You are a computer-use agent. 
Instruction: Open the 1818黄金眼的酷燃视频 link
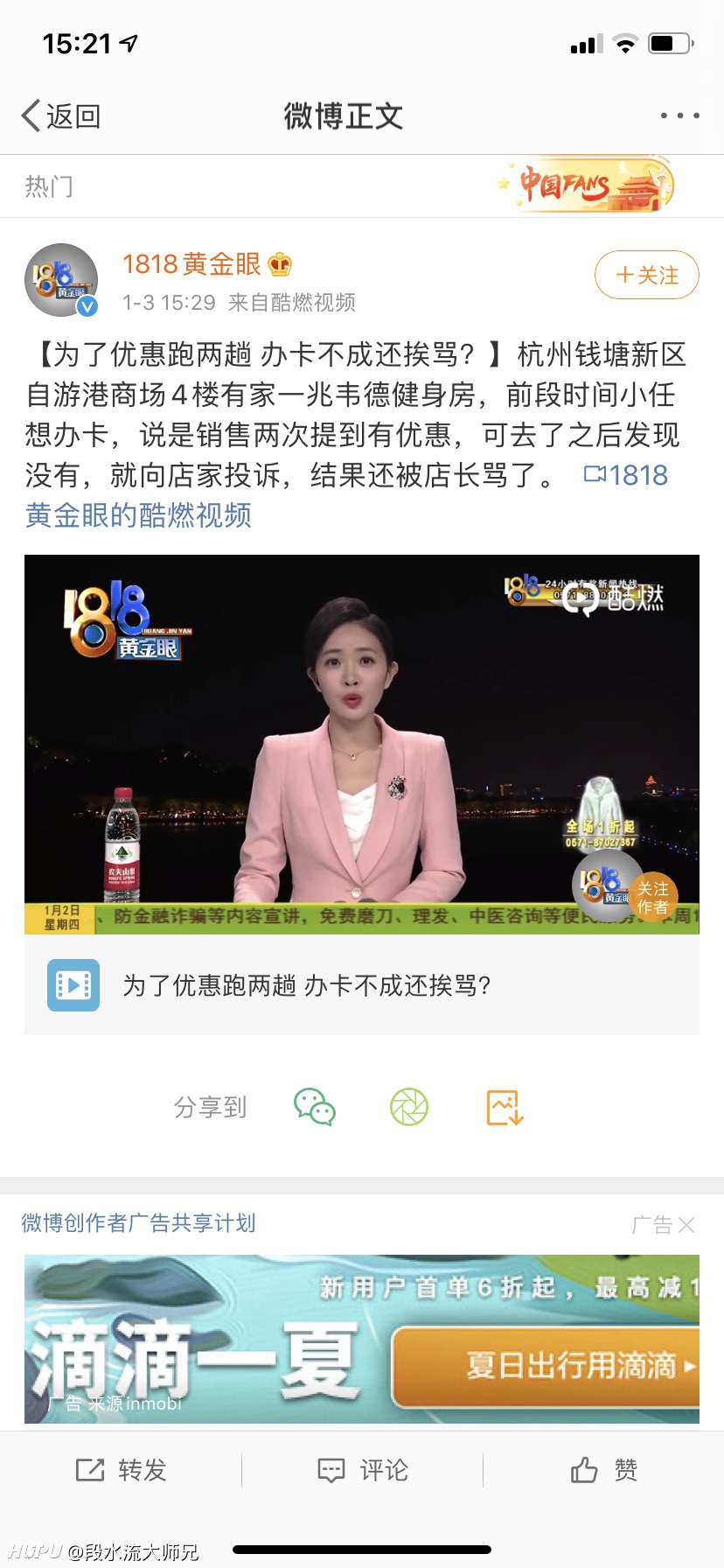click(x=346, y=494)
